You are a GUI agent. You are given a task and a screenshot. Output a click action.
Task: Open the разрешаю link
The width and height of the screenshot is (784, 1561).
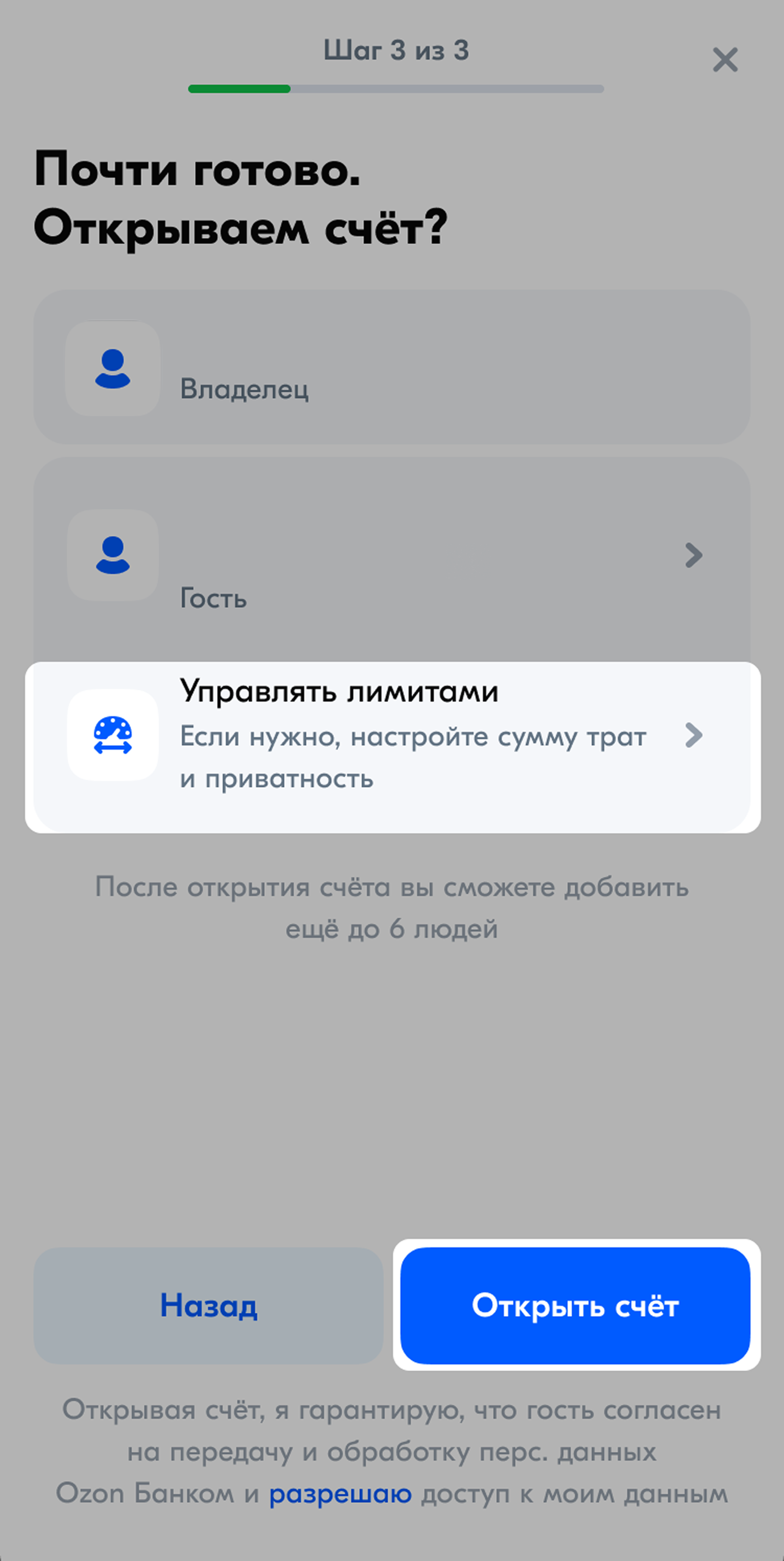point(340,1494)
